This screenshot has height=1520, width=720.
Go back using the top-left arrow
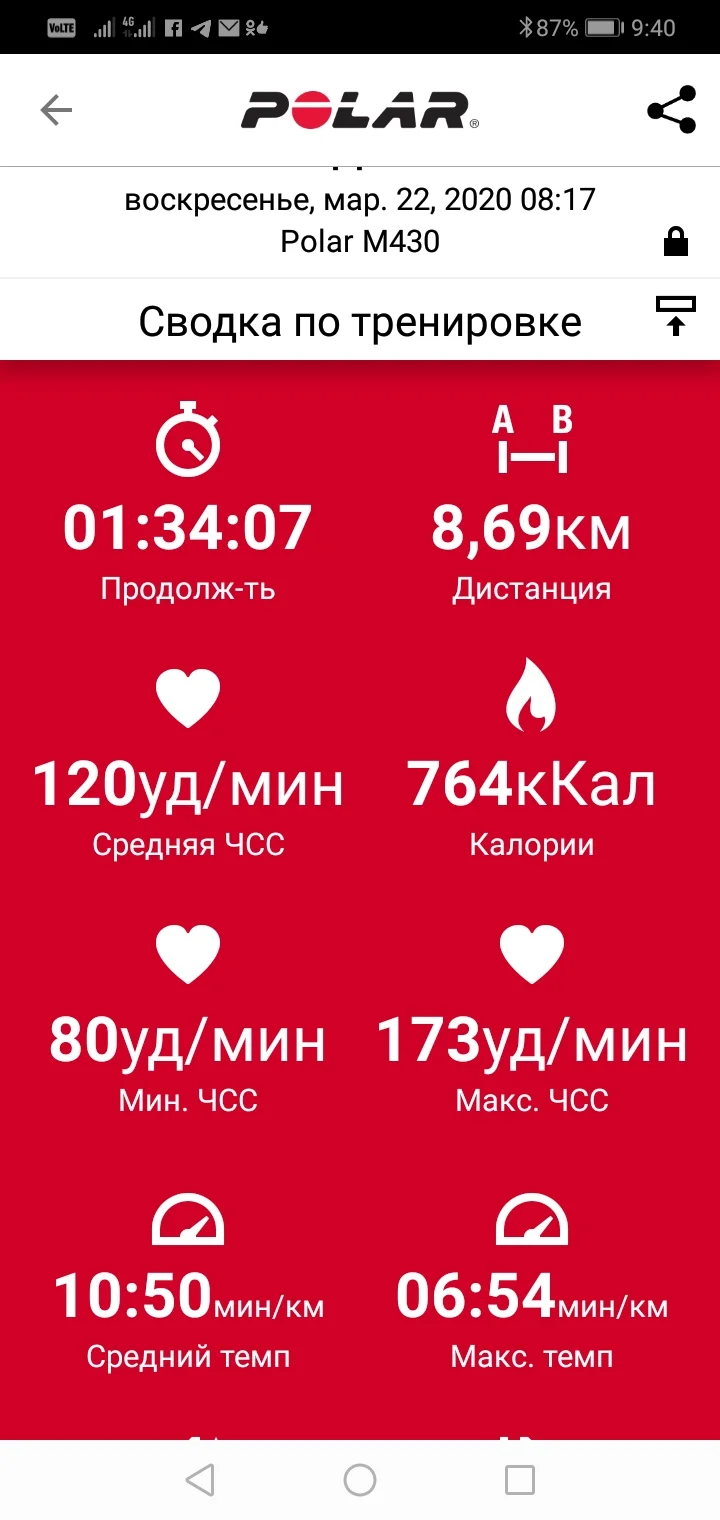point(56,110)
